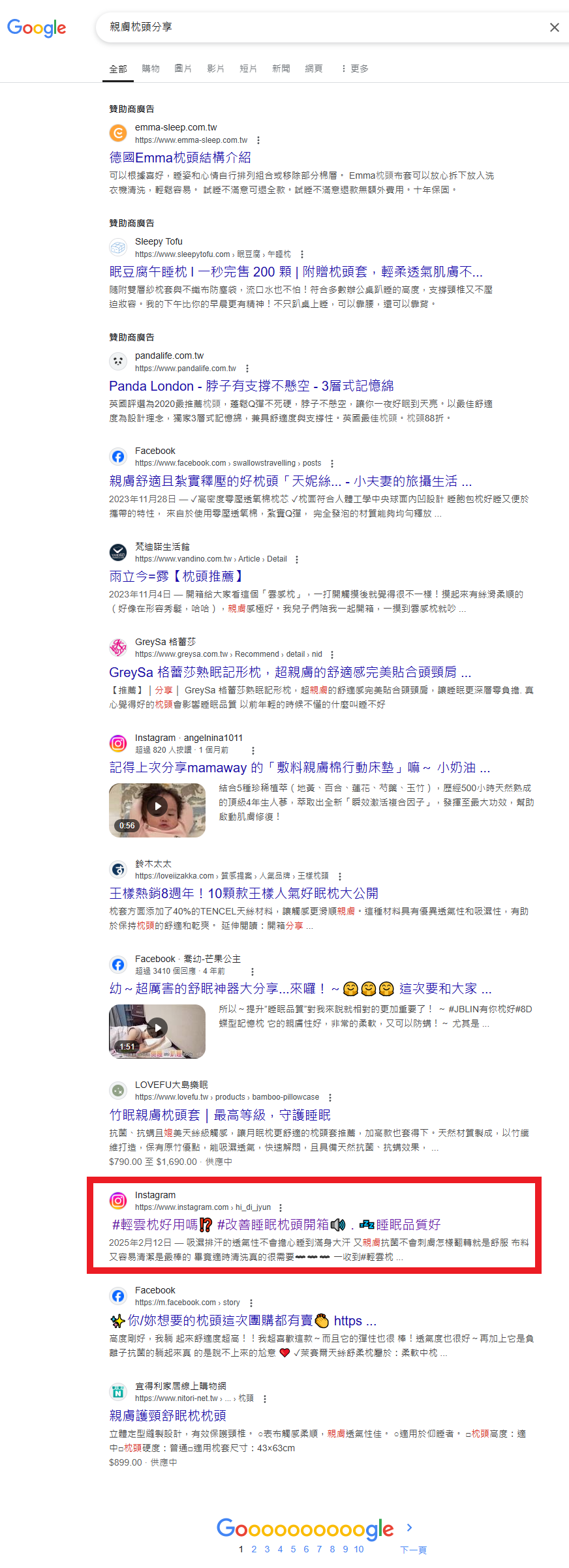Open the 親膚護頸舒眠枕枕頭 Nitori result
The height and width of the screenshot is (1568, 569).
pos(168,1415)
